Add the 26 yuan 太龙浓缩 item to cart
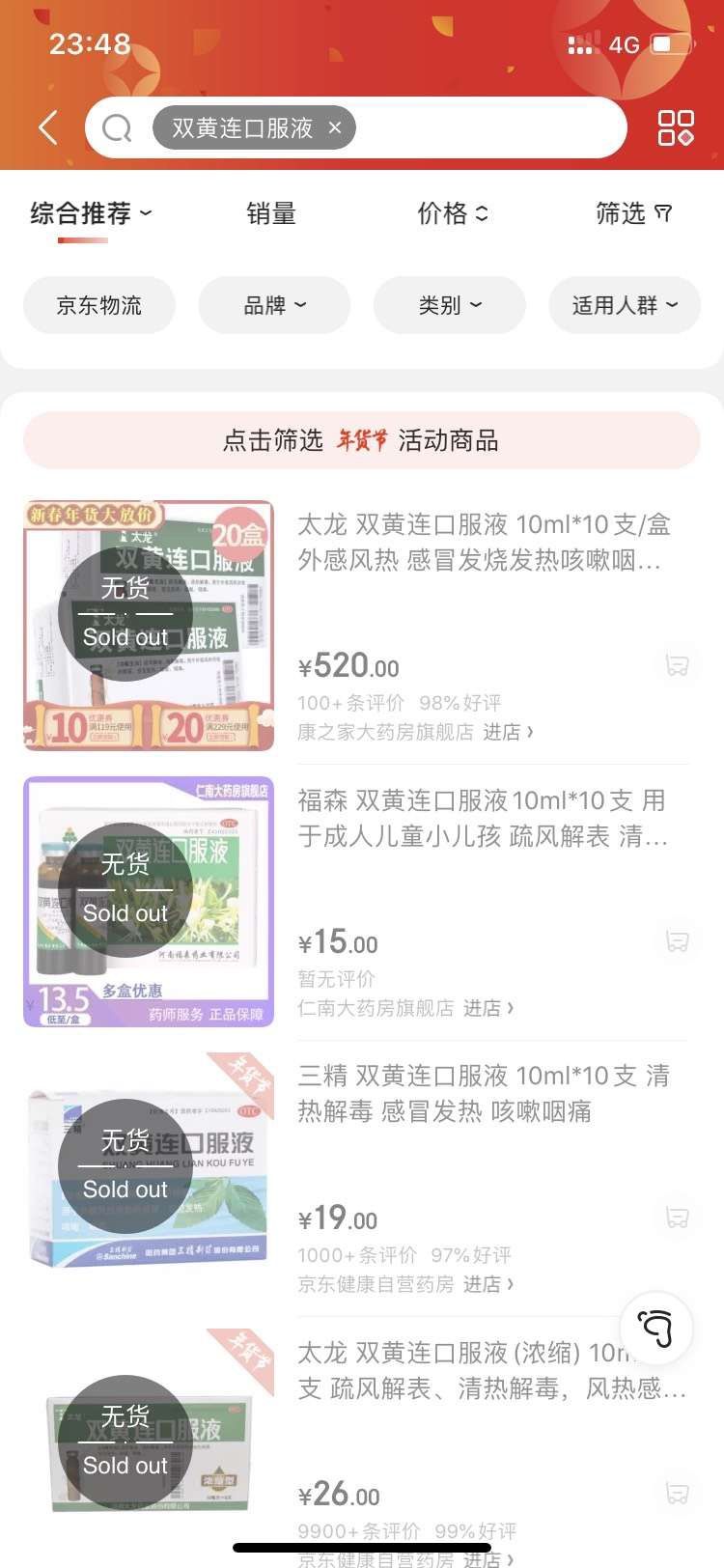Image resolution: width=724 pixels, height=1568 pixels. click(678, 1495)
